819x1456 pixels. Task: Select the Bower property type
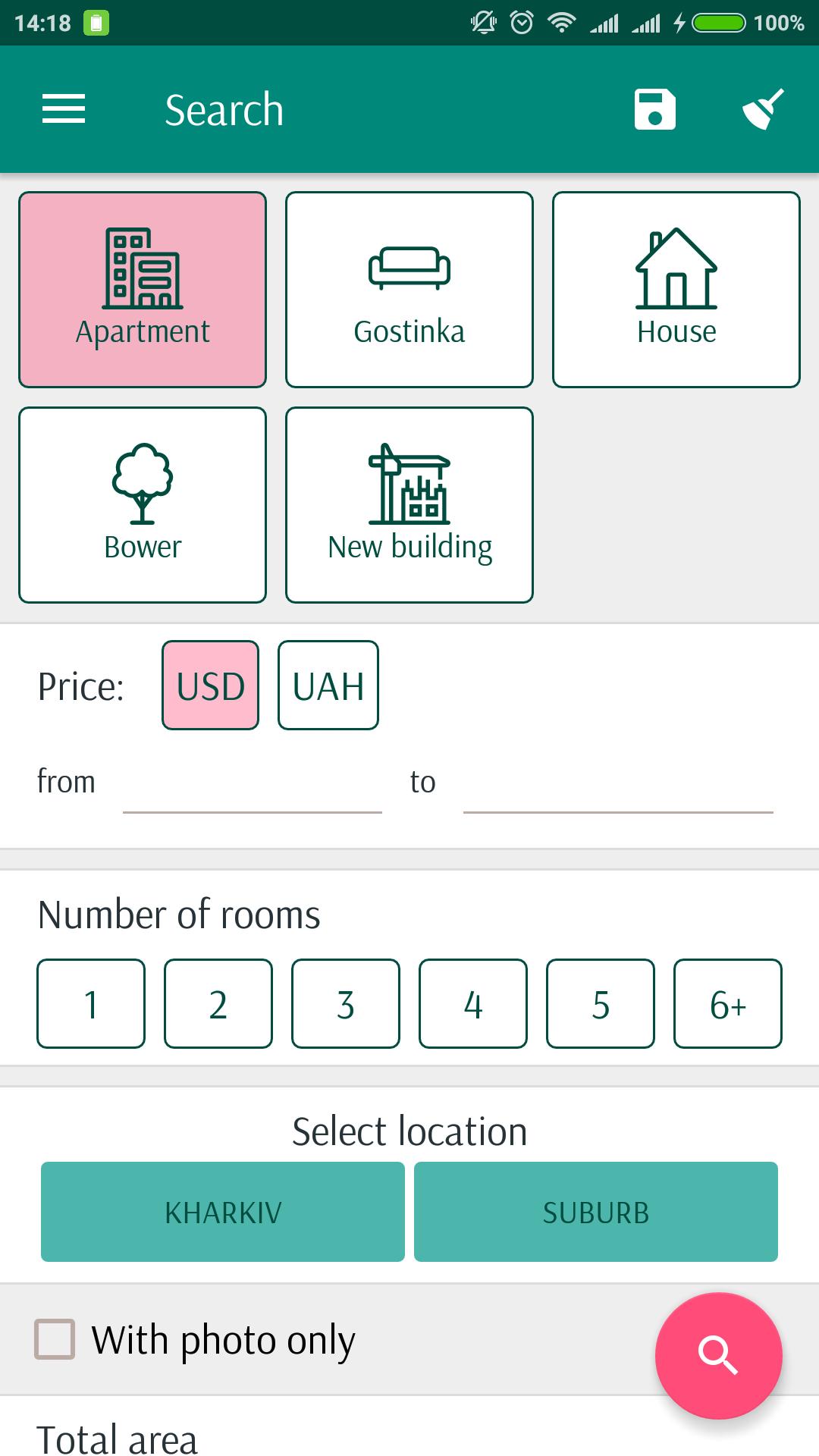click(x=143, y=505)
